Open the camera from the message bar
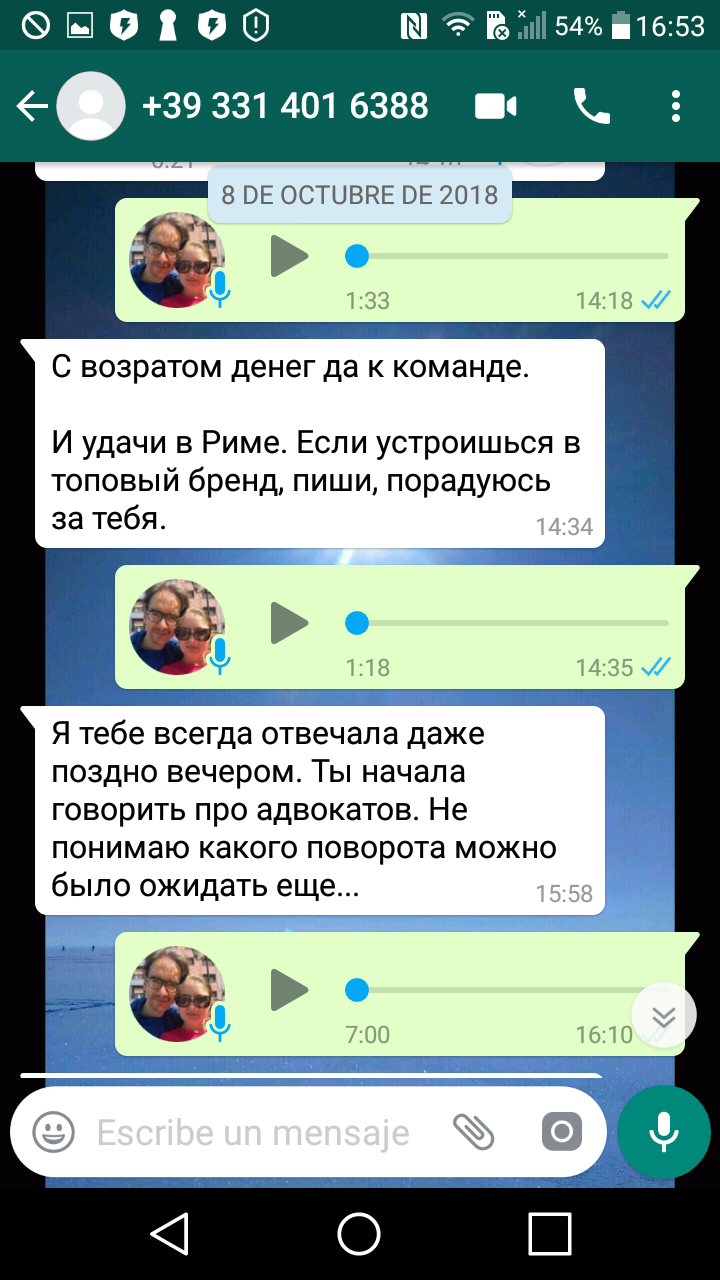Viewport: 720px width, 1280px height. pyautogui.click(x=562, y=1132)
